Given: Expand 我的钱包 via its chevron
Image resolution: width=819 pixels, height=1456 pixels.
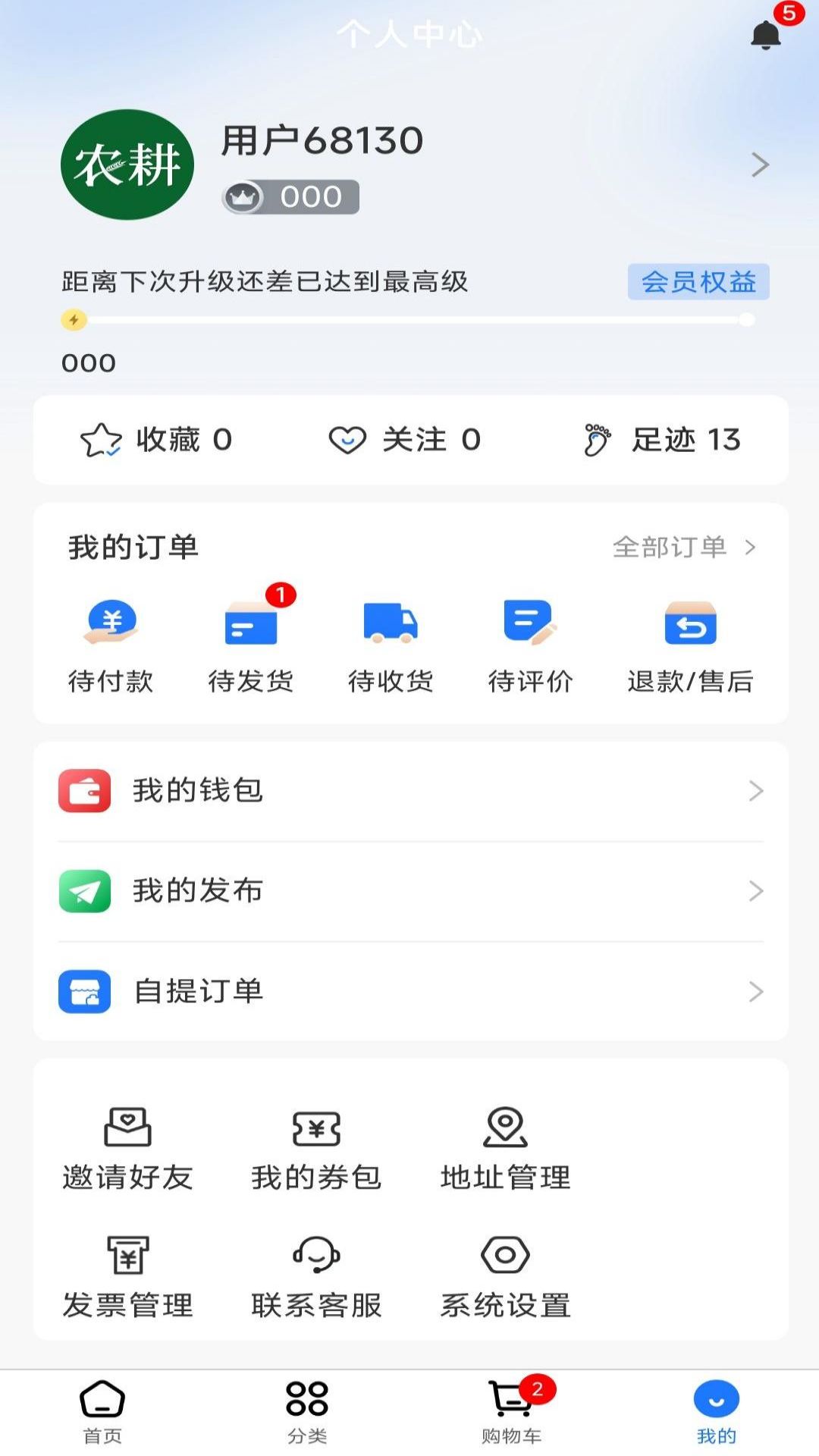Looking at the screenshot, I should coord(755,791).
